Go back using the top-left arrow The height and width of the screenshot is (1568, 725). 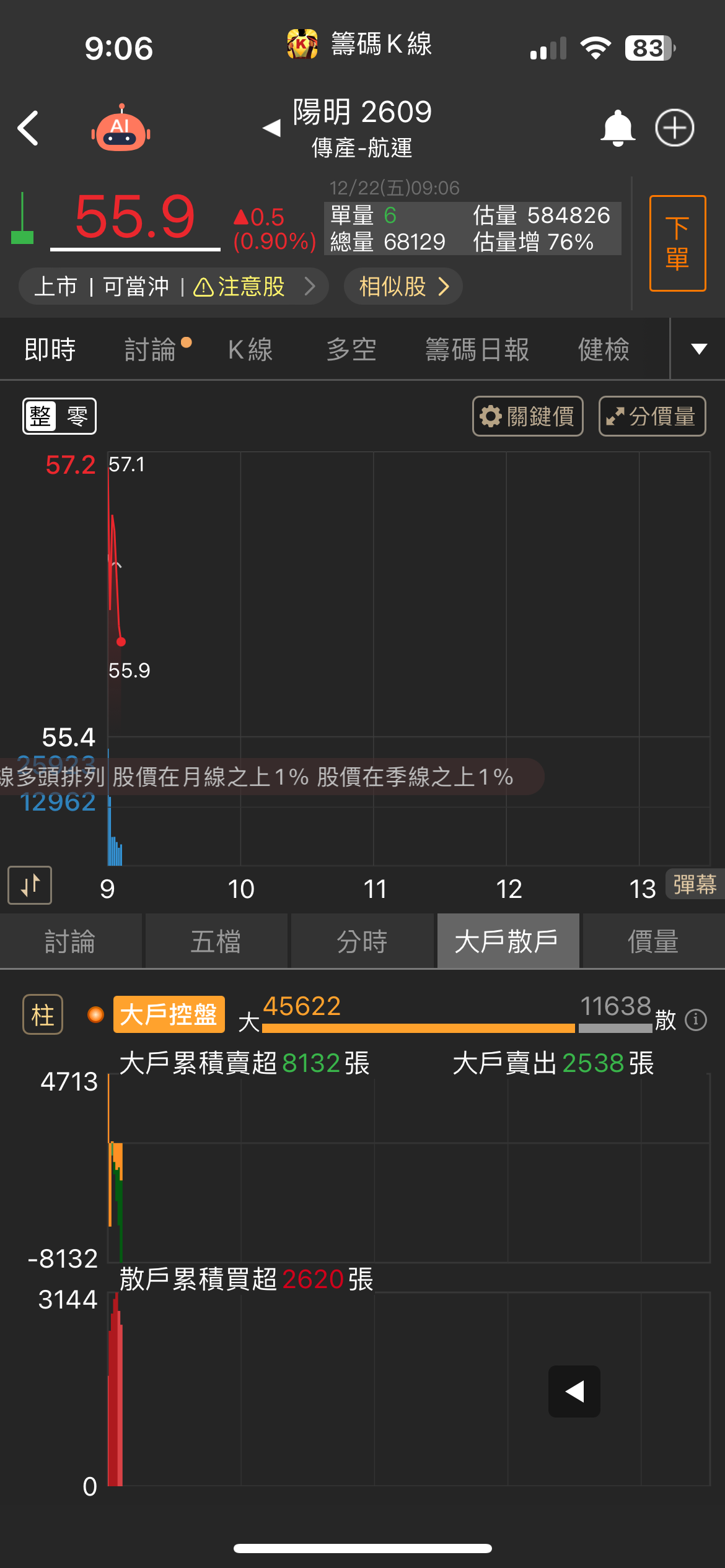(x=29, y=128)
